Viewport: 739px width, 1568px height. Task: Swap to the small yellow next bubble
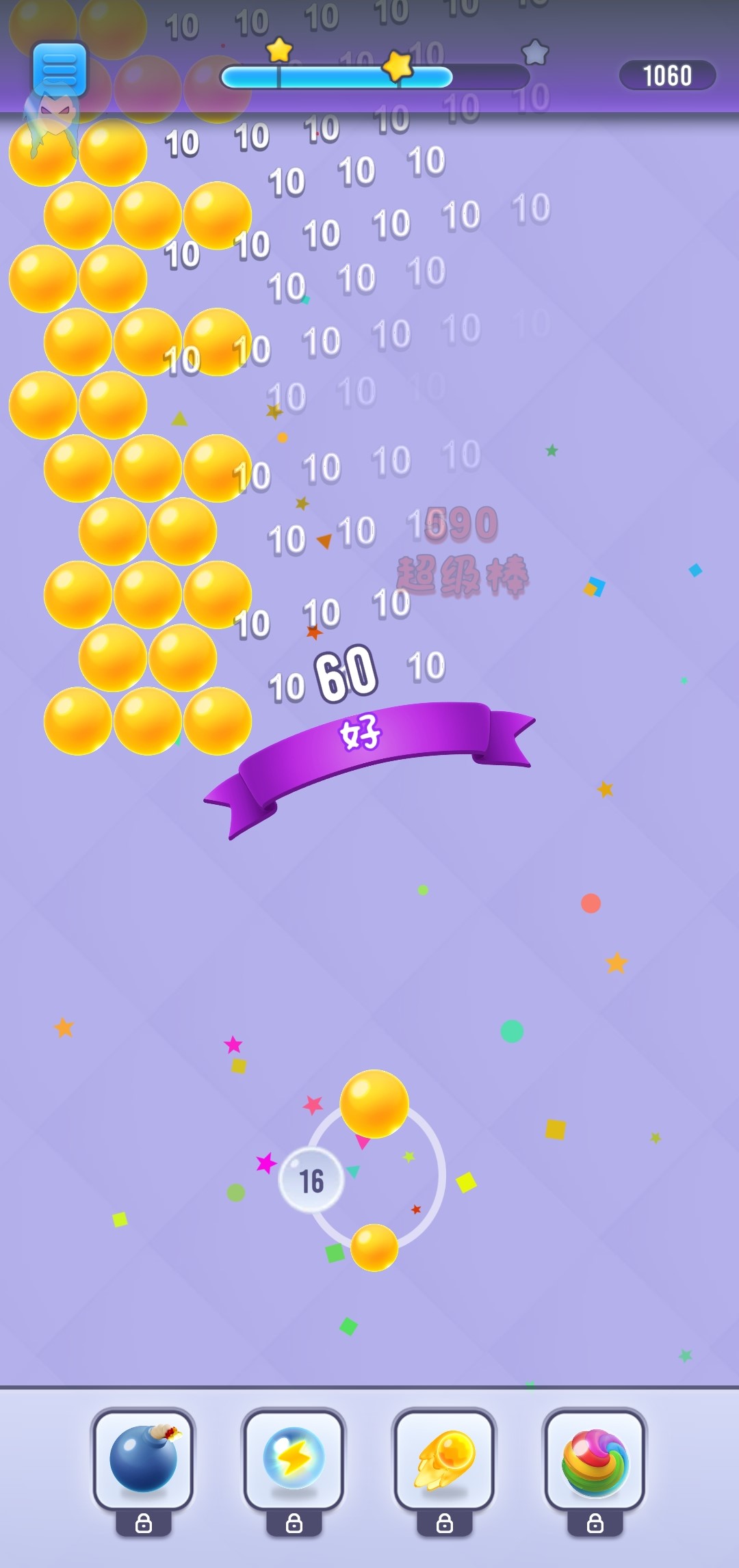[374, 1247]
